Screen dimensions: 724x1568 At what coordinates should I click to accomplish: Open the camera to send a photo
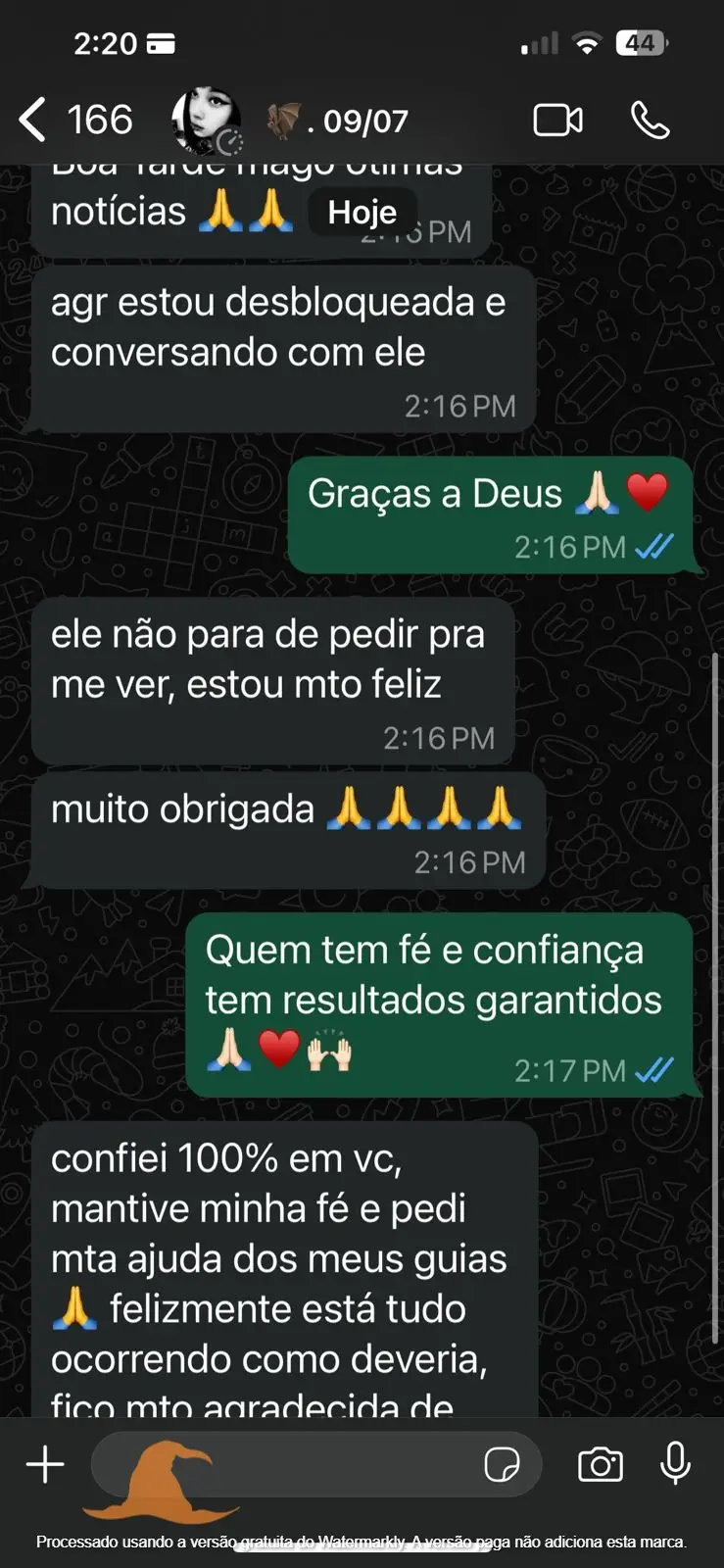point(600,1464)
